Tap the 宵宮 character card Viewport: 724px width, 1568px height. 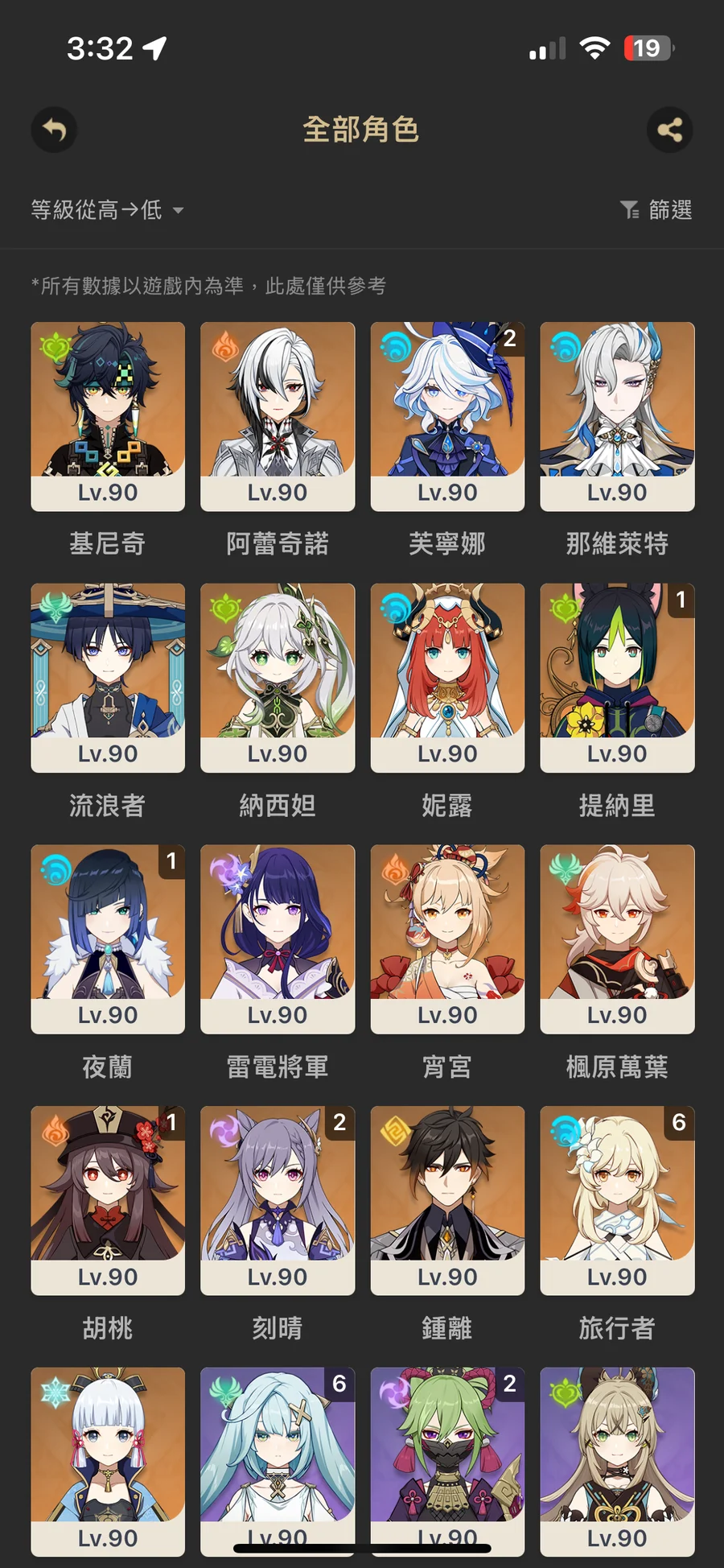[447, 939]
